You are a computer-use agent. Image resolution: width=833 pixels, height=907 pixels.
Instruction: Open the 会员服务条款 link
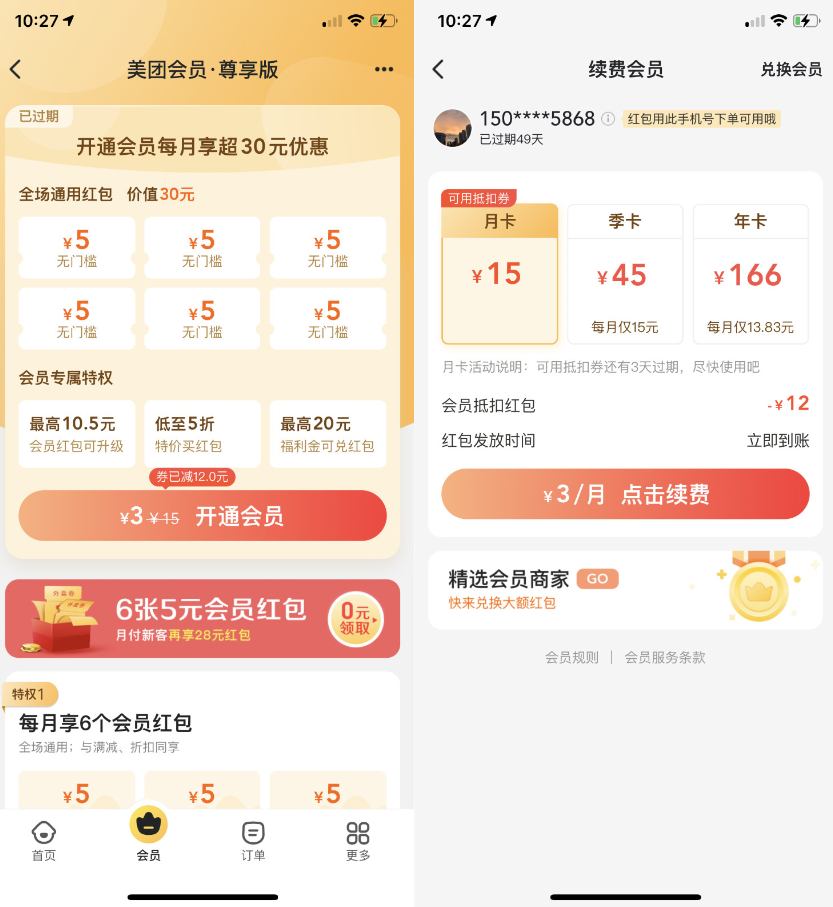pyautogui.click(x=665, y=657)
